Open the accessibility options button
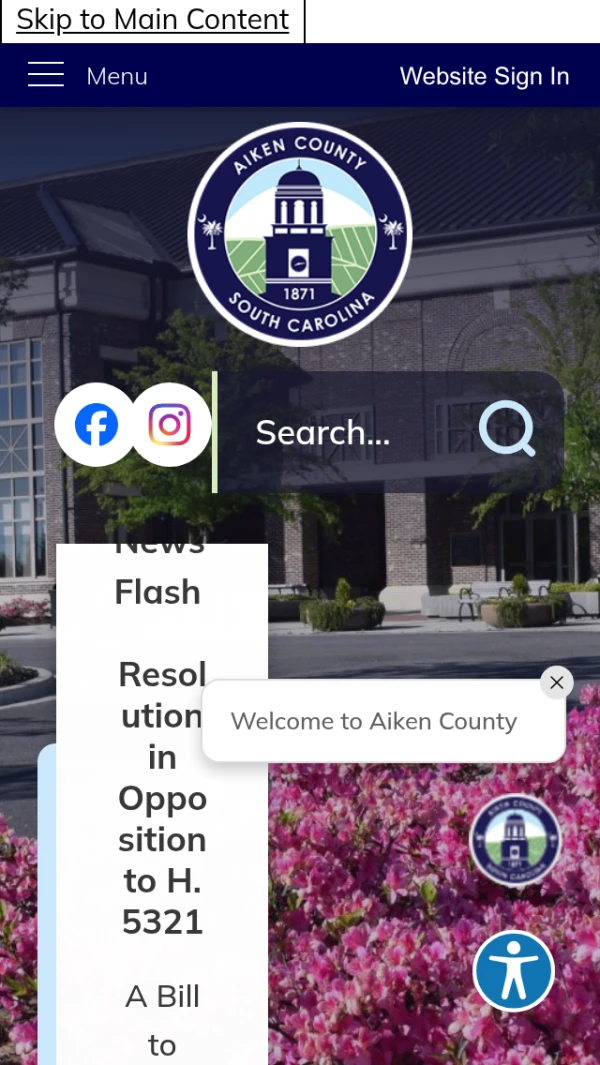This screenshot has width=600, height=1065. [514, 970]
